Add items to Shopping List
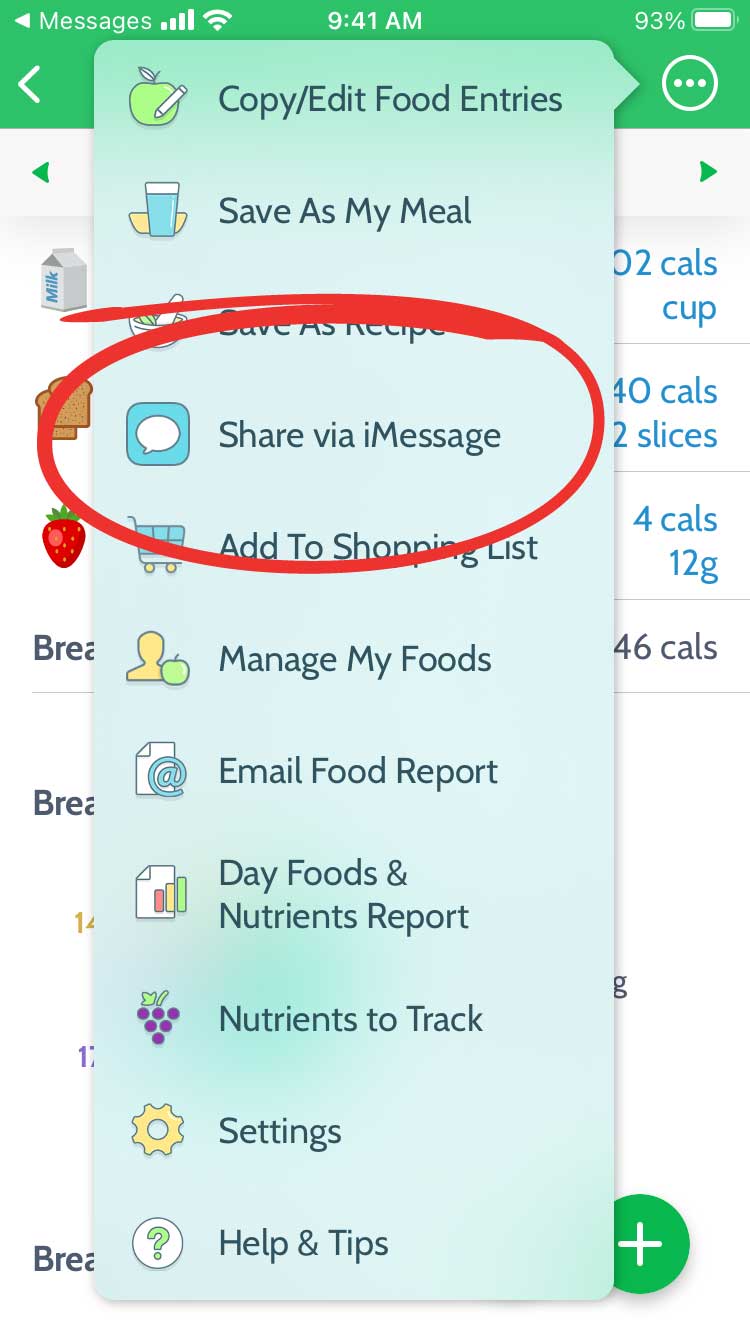Viewport: 750px width, 1334px height. point(378,547)
